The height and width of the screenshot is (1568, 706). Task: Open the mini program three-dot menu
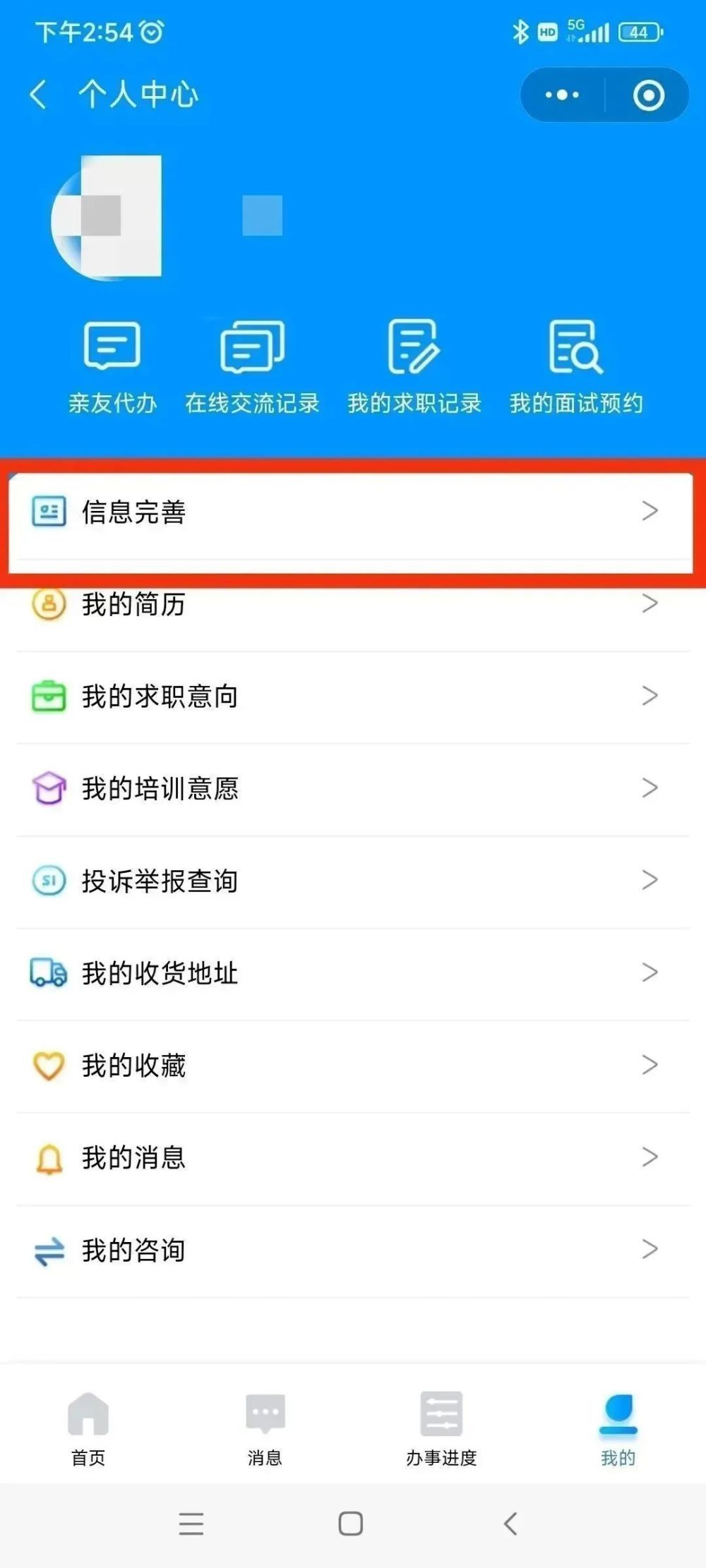pos(562,95)
